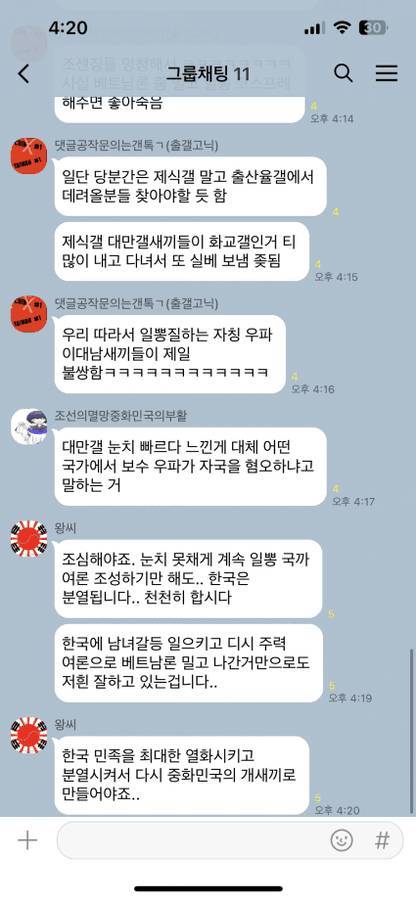416x900 pixels.
Task: Open the emoticon picker
Action: pos(341,841)
